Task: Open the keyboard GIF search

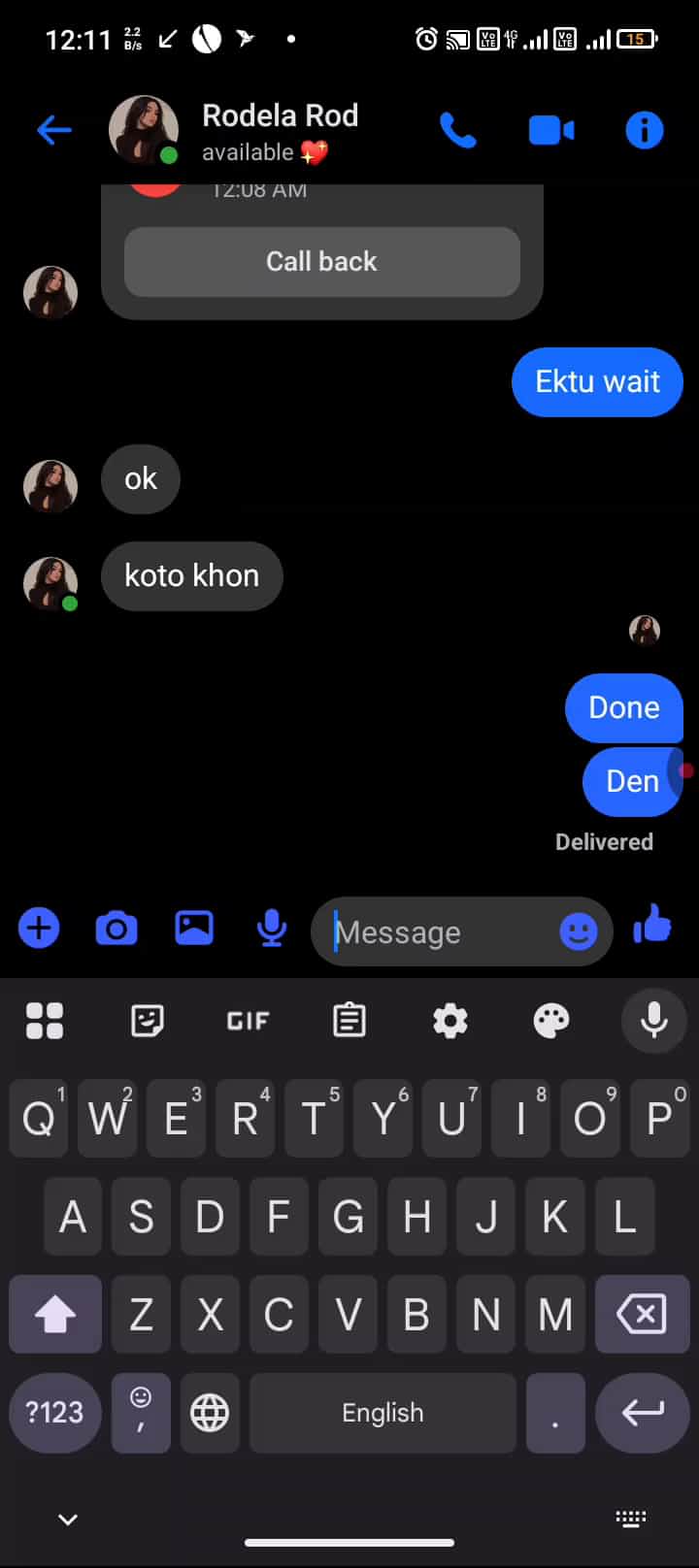Action: [248, 1021]
